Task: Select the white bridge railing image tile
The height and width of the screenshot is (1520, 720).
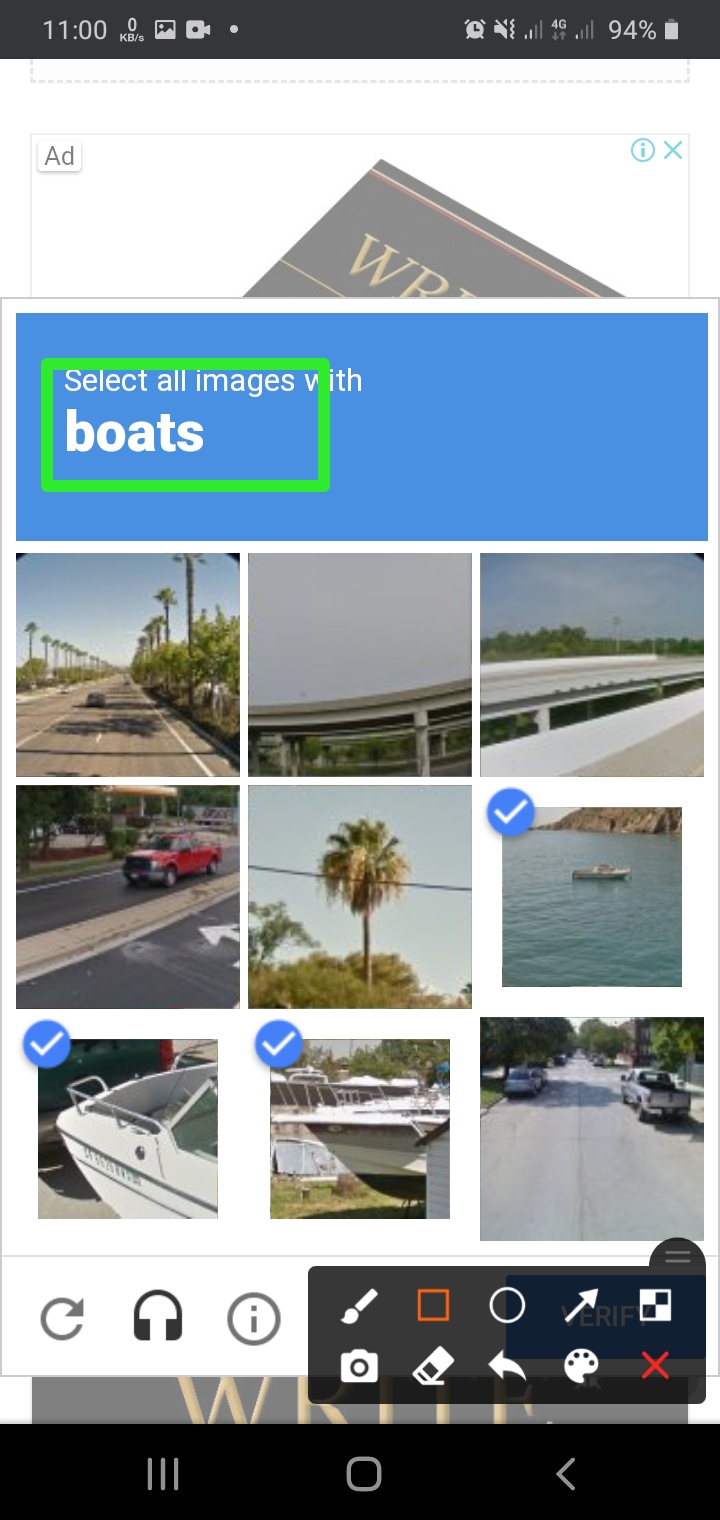Action: [x=592, y=665]
